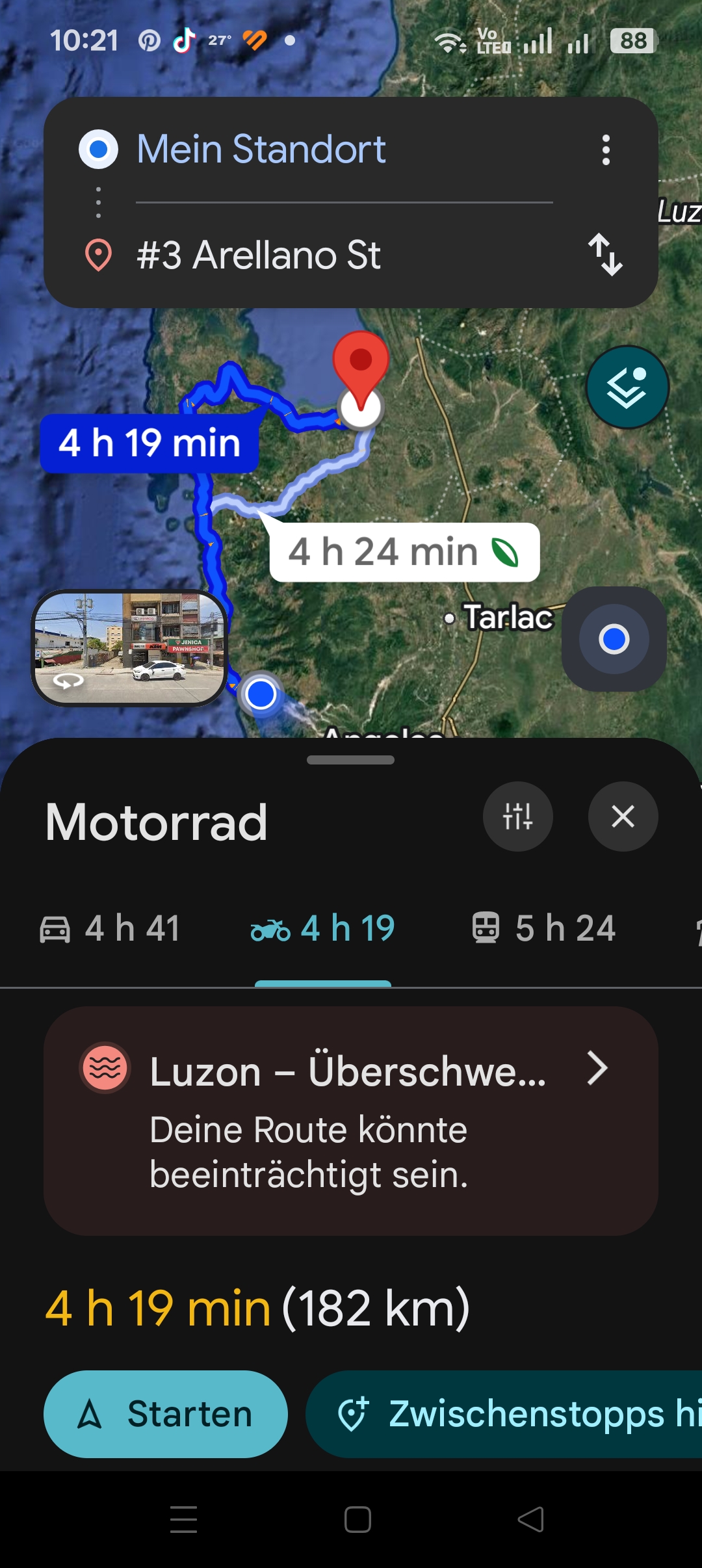Switch to car mode 4 h 41
Screen dimensions: 702x1568
110,928
